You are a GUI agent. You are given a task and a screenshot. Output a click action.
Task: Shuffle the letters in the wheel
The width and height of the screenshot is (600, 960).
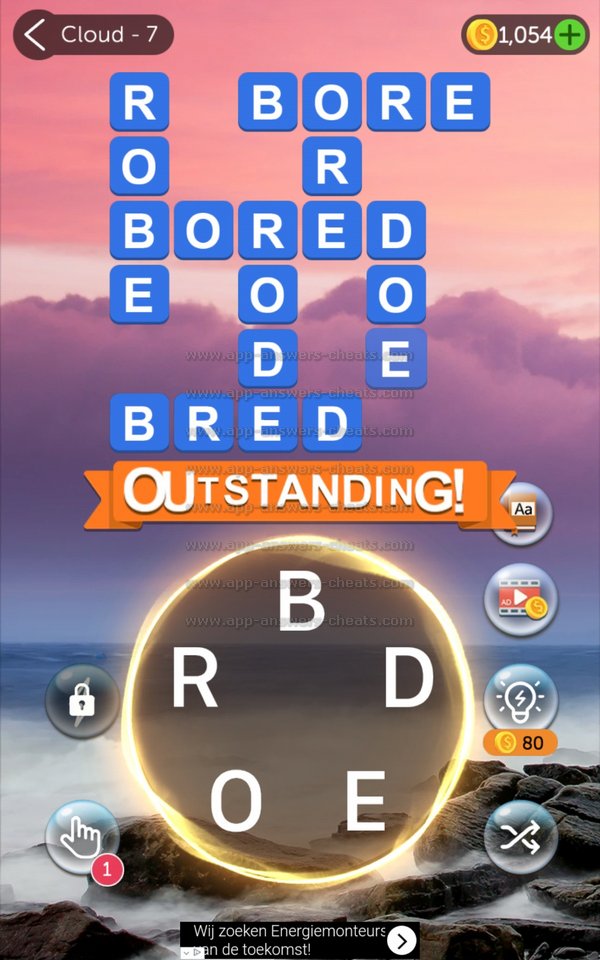(x=521, y=836)
